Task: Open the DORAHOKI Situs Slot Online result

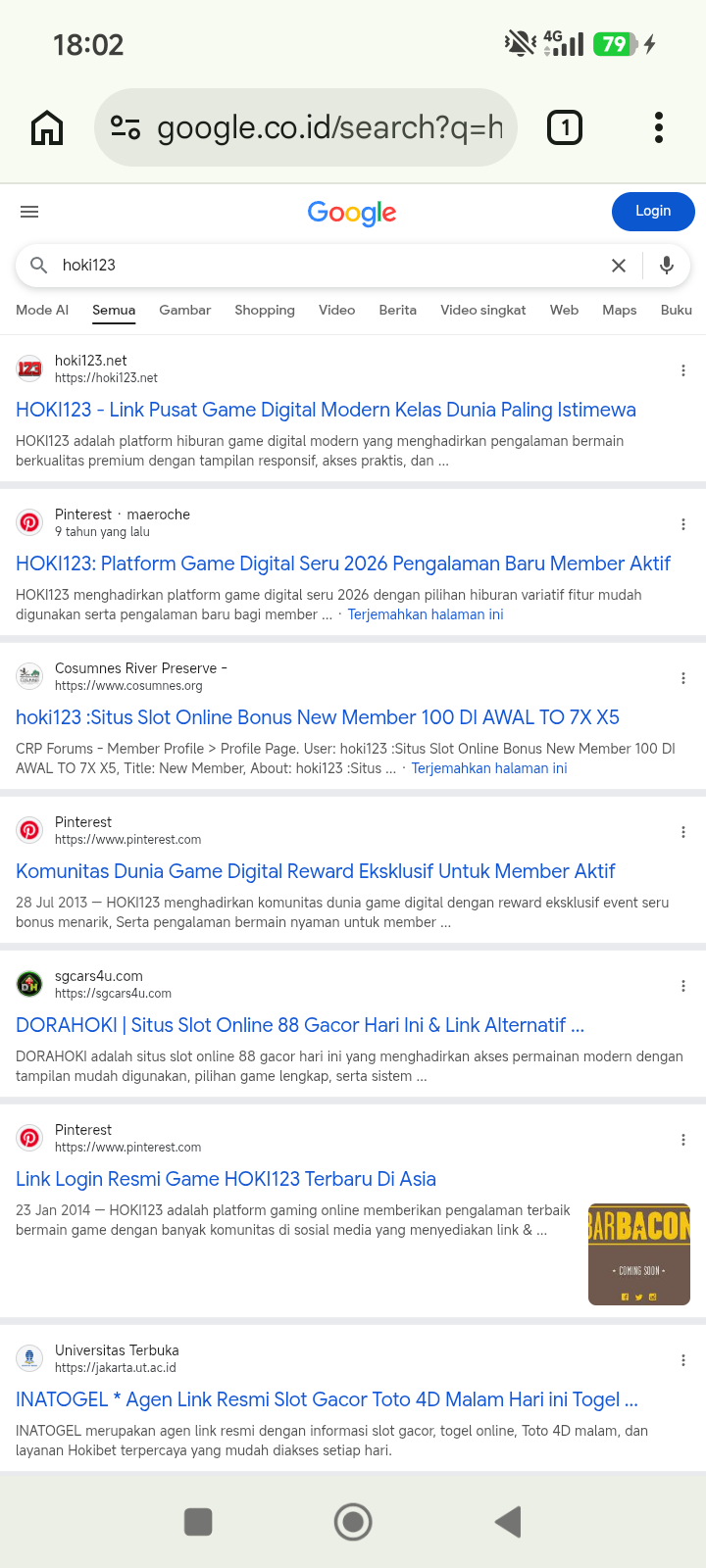Action: click(300, 1025)
